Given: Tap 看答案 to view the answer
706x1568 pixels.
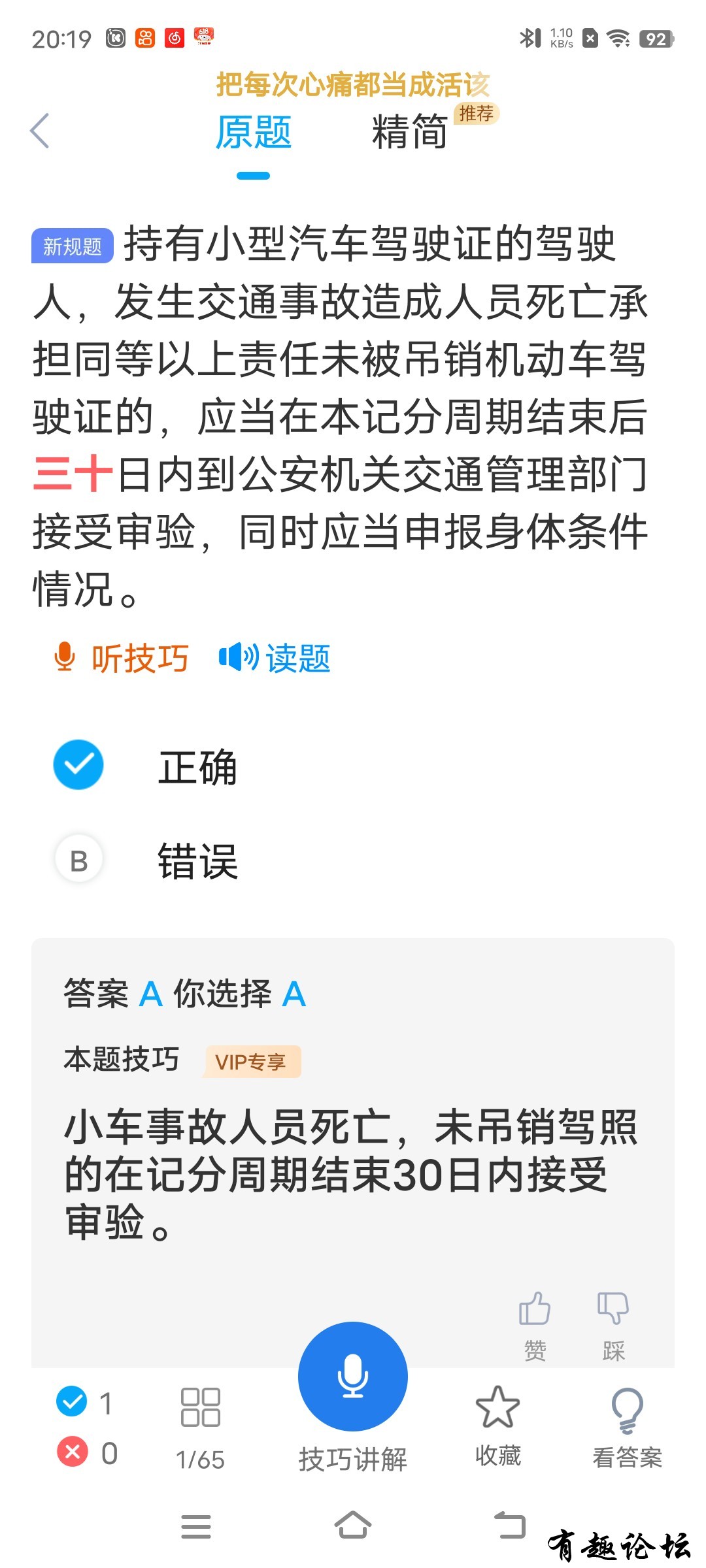Looking at the screenshot, I should point(627,1428).
